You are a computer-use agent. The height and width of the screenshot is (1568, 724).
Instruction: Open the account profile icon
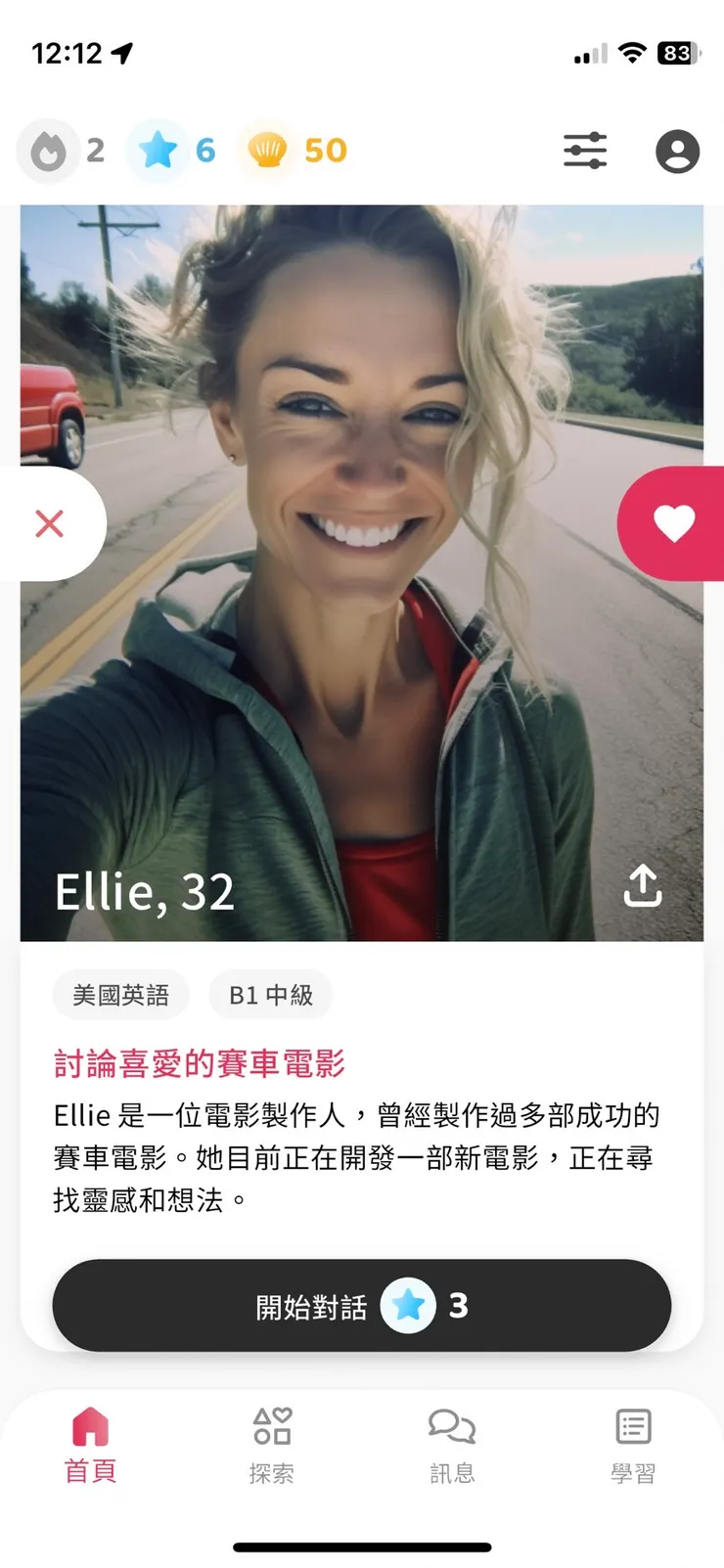pyautogui.click(x=677, y=152)
